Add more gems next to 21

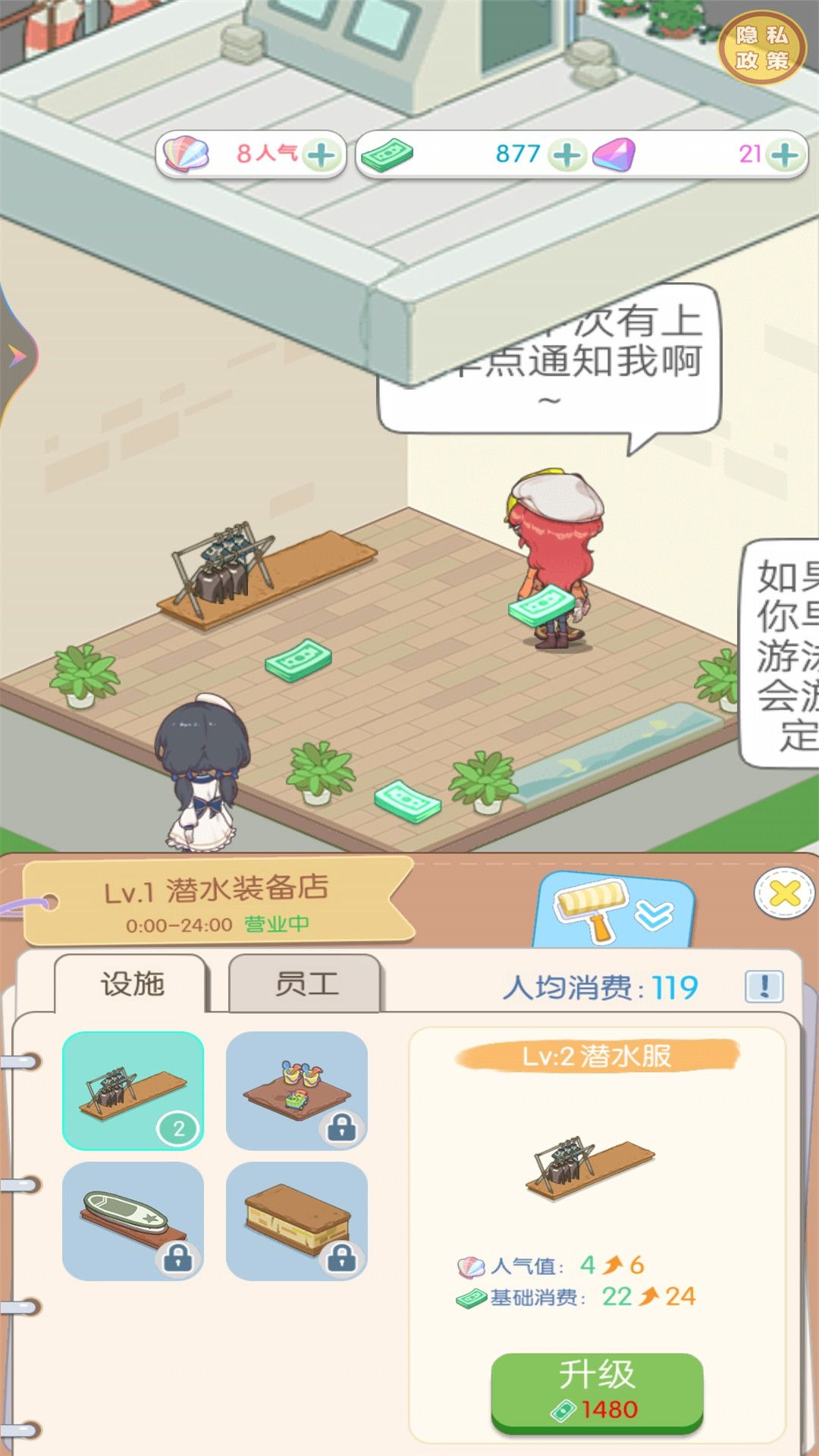click(x=784, y=155)
